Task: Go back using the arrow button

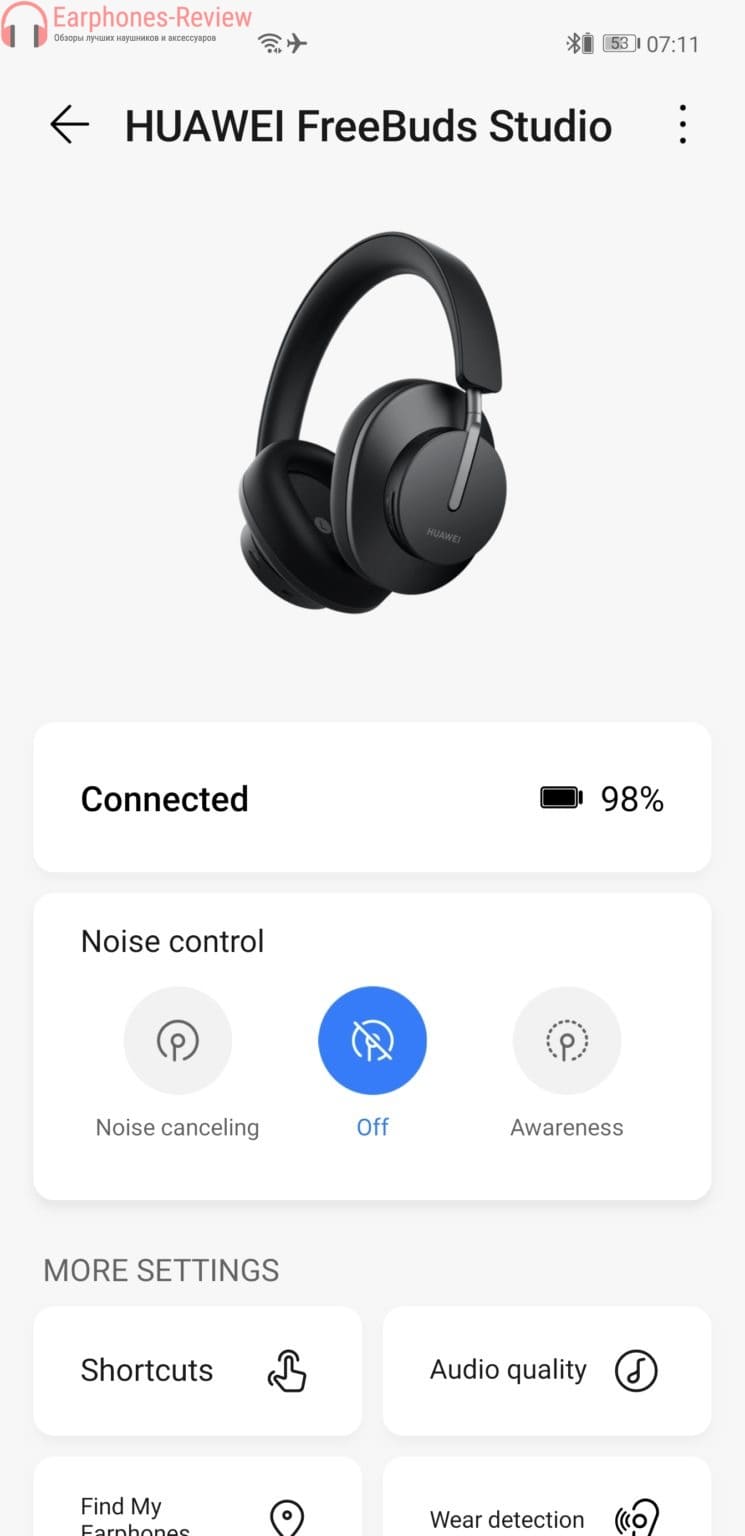Action: 68,125
